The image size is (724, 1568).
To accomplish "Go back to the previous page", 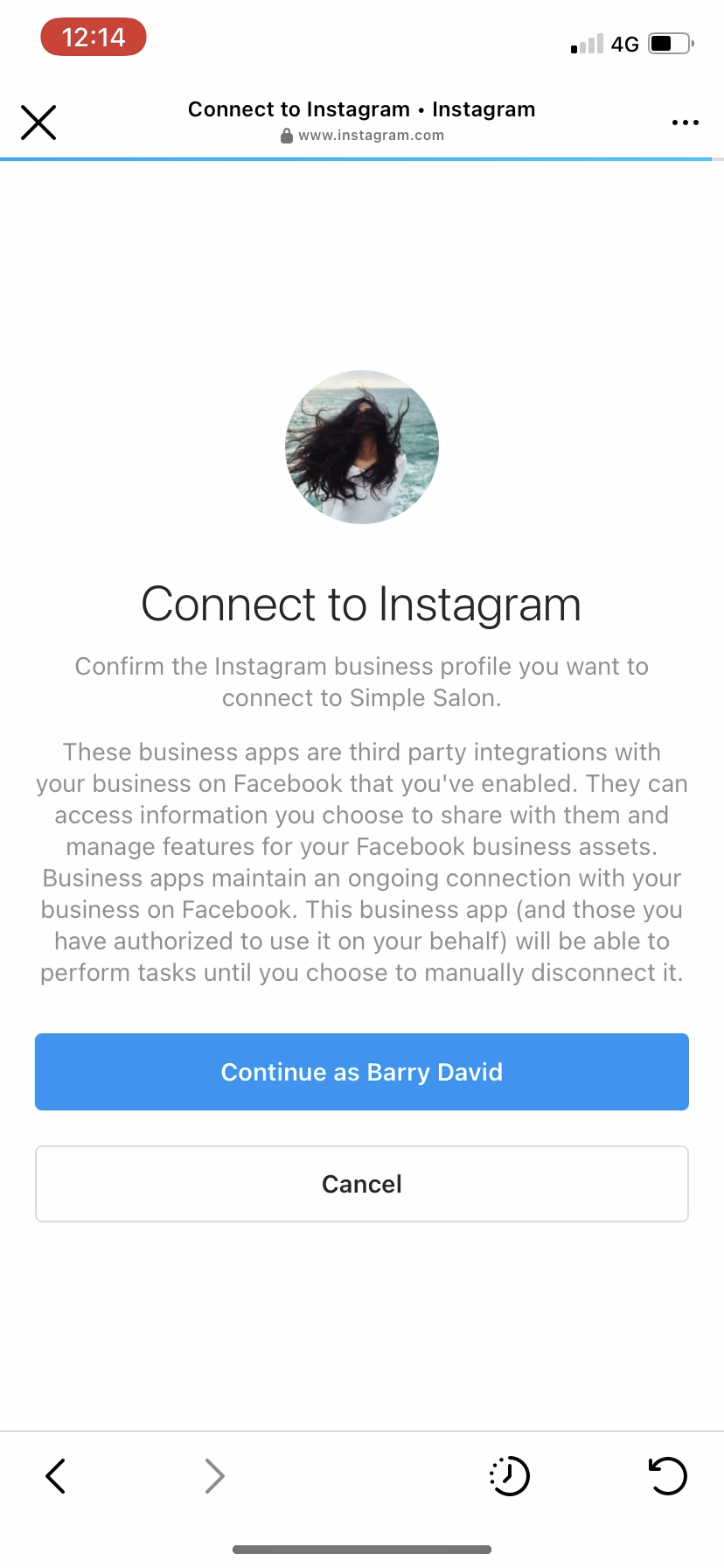I will coord(55,1476).
